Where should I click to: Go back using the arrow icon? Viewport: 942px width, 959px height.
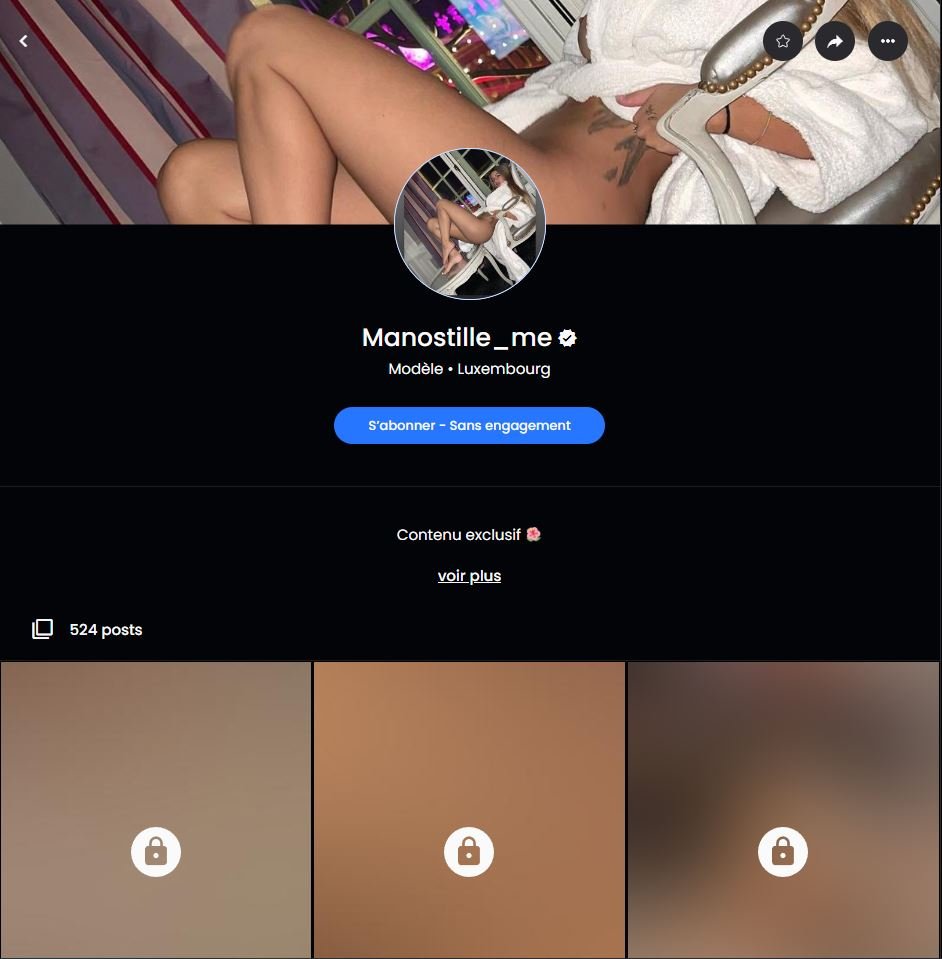coord(24,41)
